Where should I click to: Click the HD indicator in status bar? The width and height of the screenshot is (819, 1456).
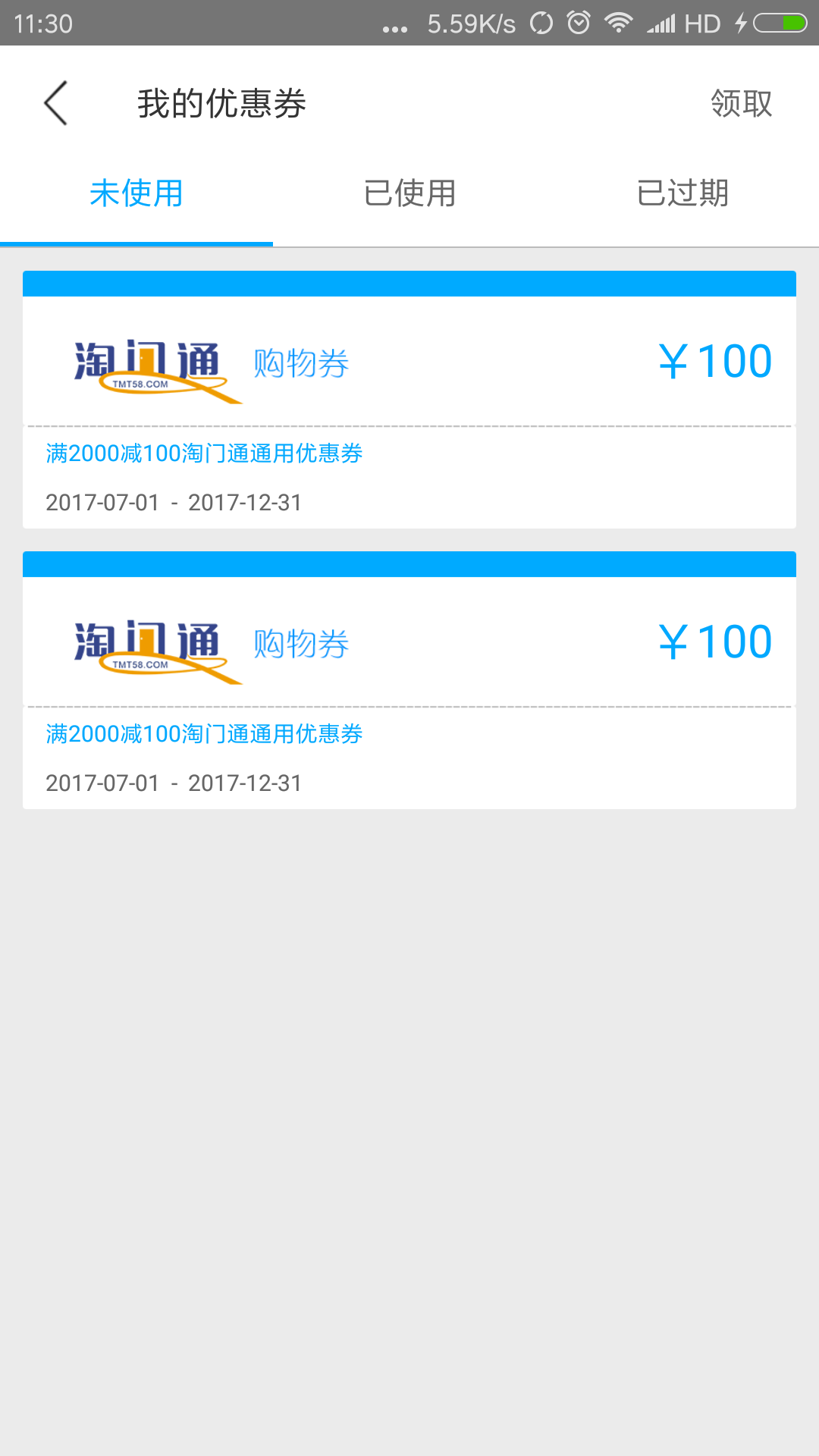[702, 23]
